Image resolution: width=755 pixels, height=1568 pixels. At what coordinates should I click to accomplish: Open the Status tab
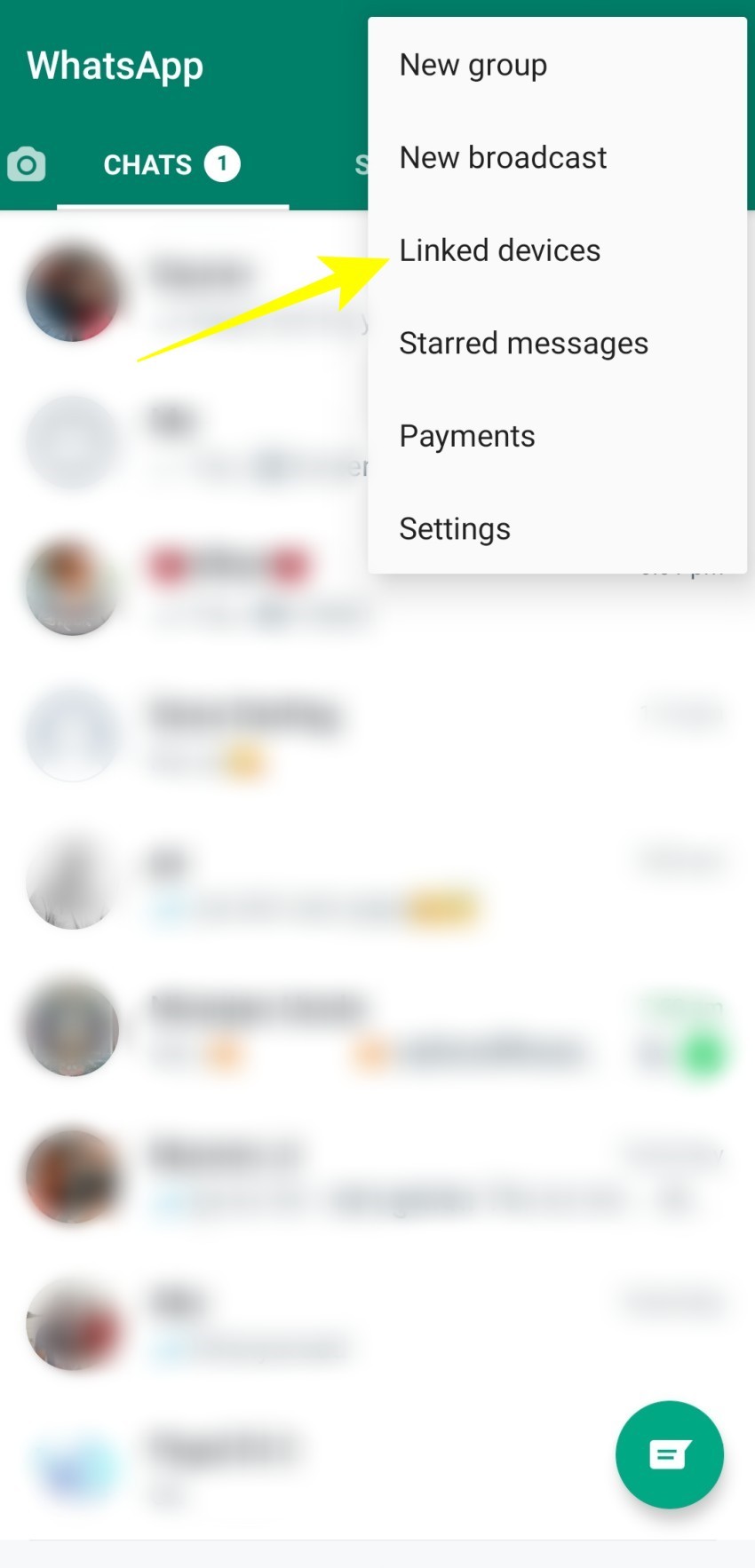tap(364, 163)
